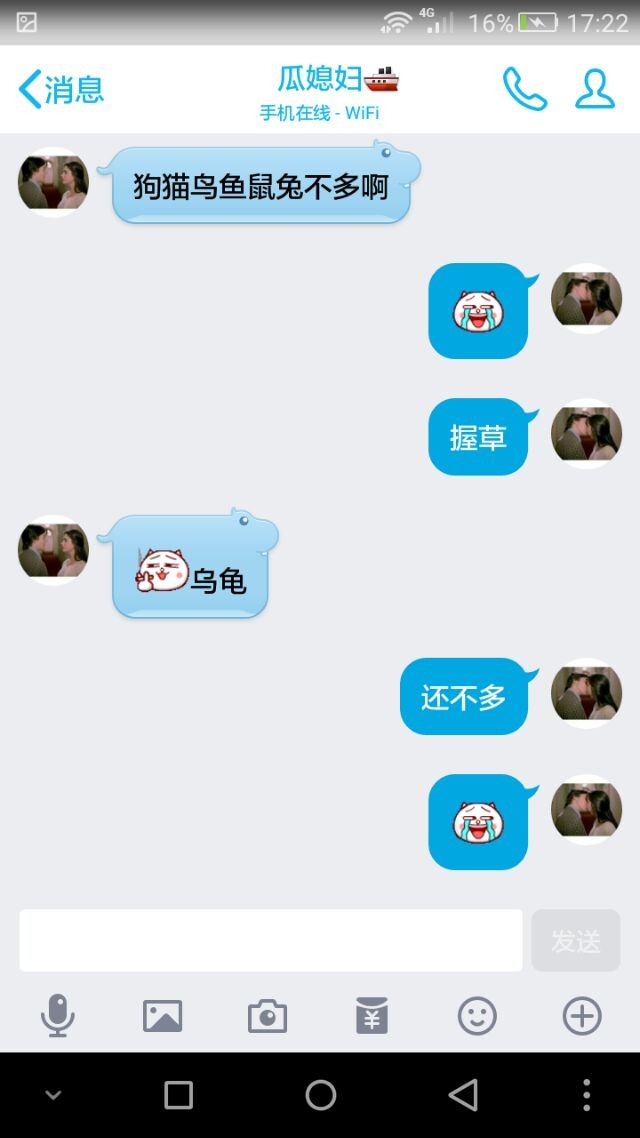Open sender avatar beside 狗猫鸟鱼鼠兔不多啊

(53, 182)
